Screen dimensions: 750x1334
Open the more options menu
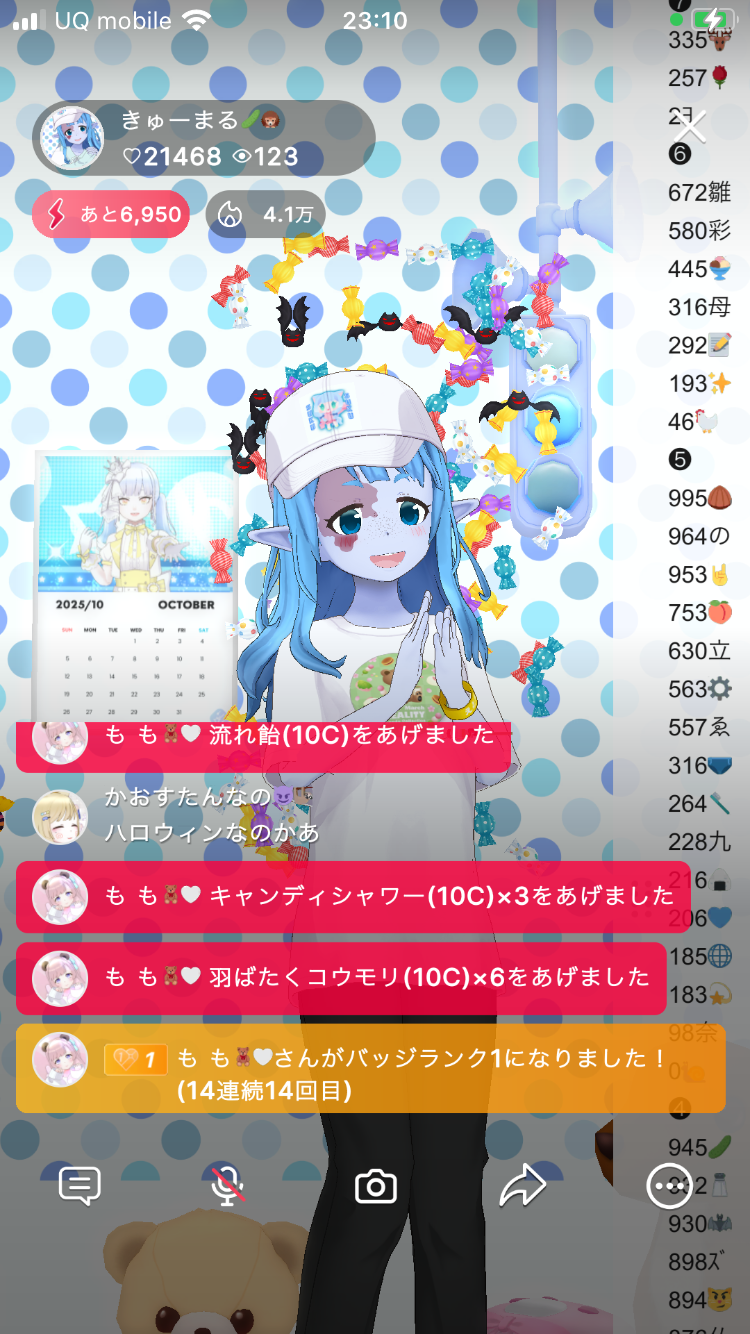[x=668, y=1187]
